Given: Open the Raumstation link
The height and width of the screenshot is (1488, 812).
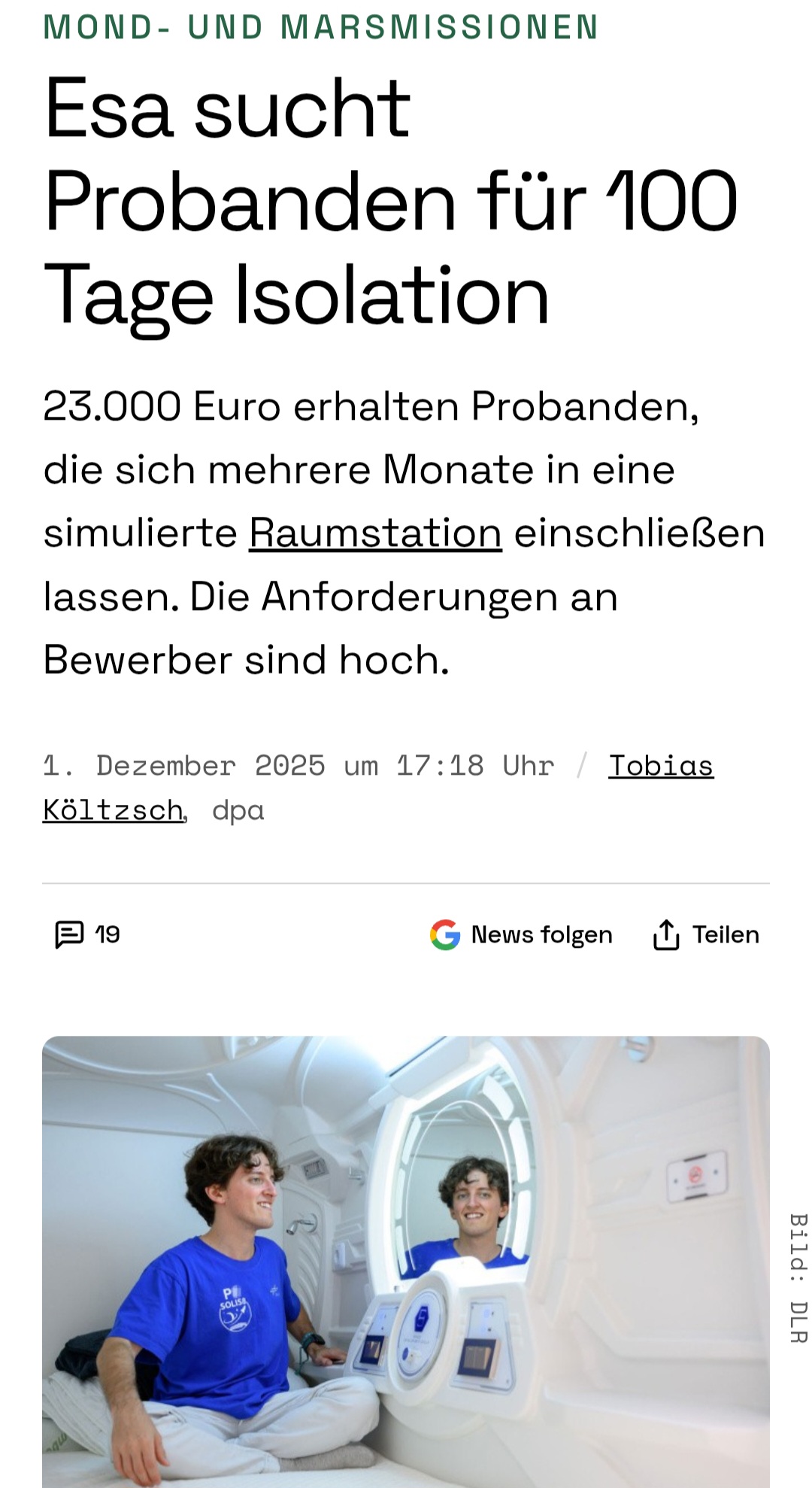Looking at the screenshot, I should [x=375, y=533].
